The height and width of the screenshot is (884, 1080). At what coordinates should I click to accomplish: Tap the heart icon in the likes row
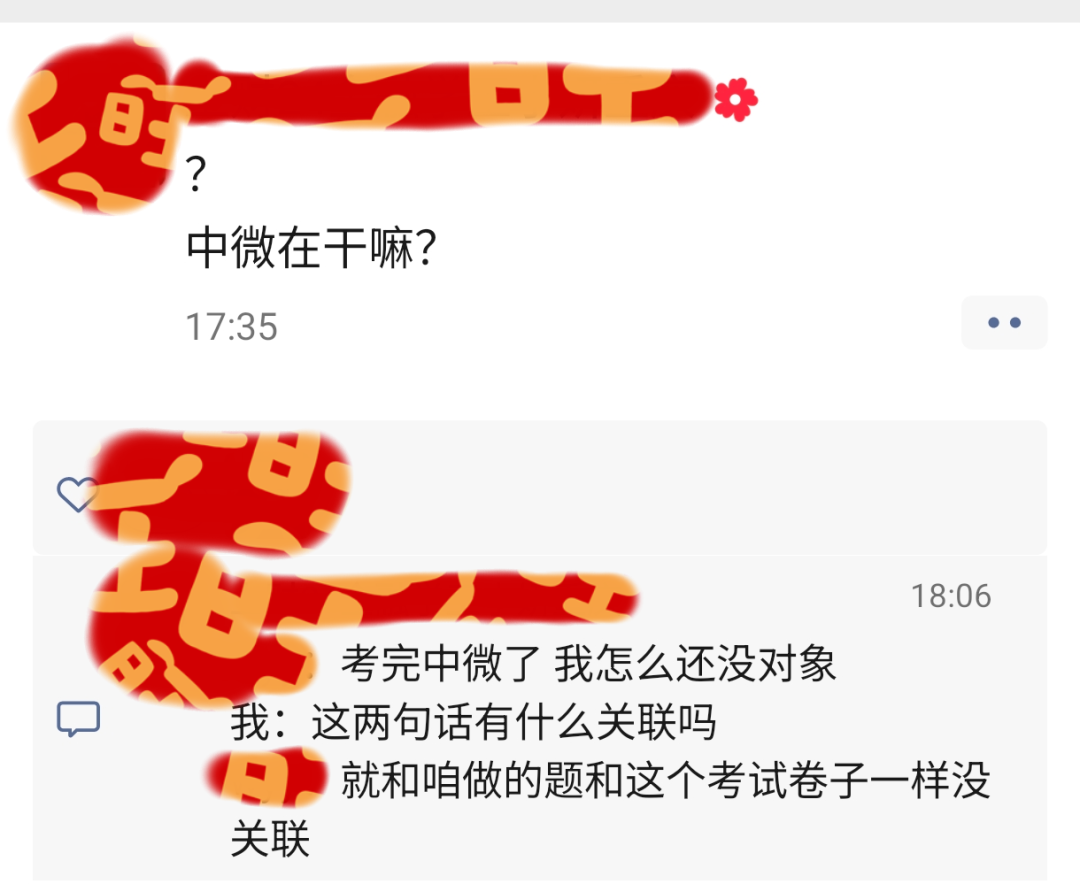click(x=76, y=494)
